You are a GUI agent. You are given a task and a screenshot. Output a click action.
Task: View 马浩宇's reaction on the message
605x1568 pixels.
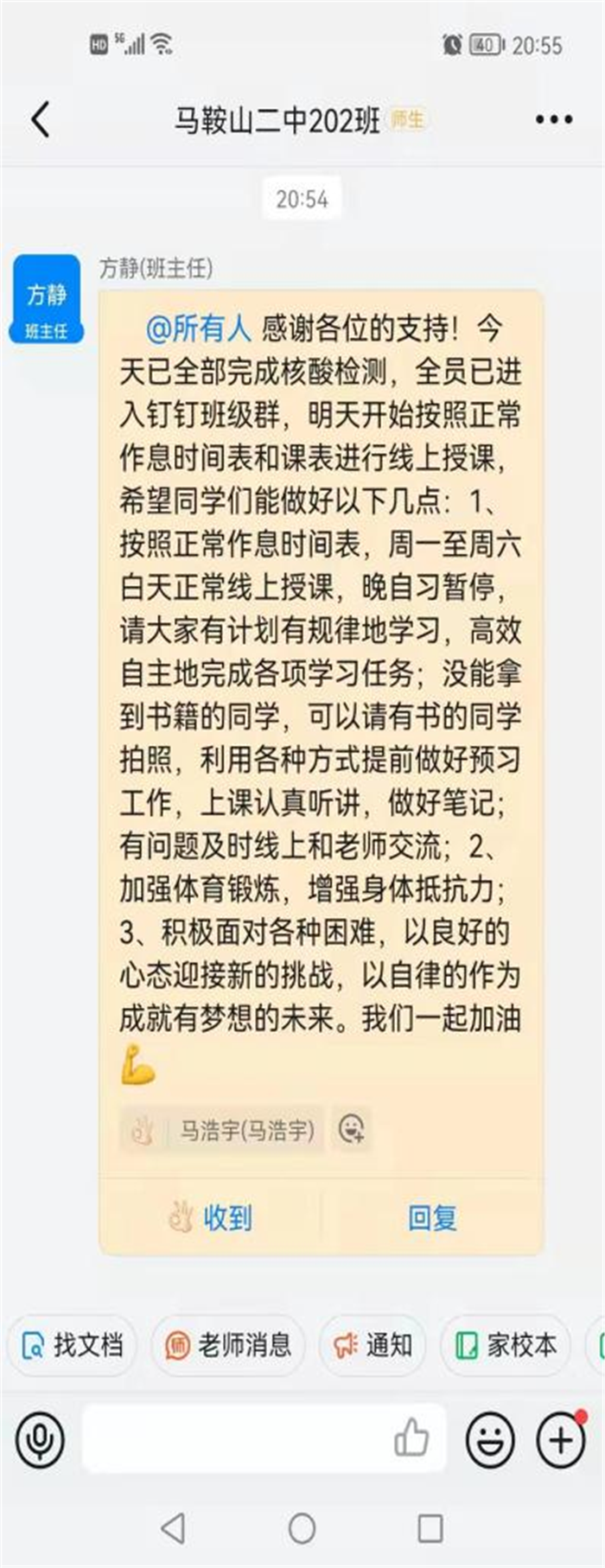(x=223, y=1130)
